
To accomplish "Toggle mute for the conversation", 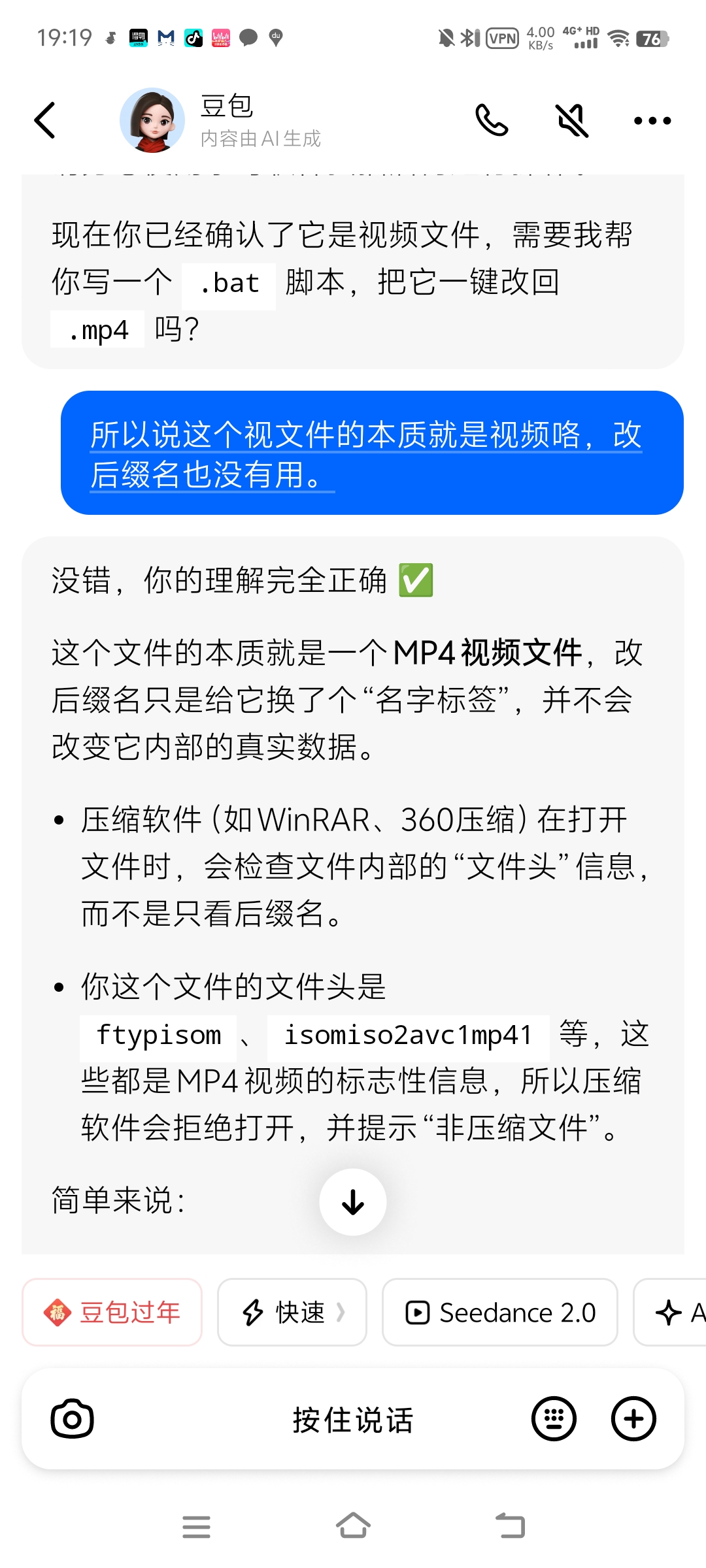I will coord(573,121).
